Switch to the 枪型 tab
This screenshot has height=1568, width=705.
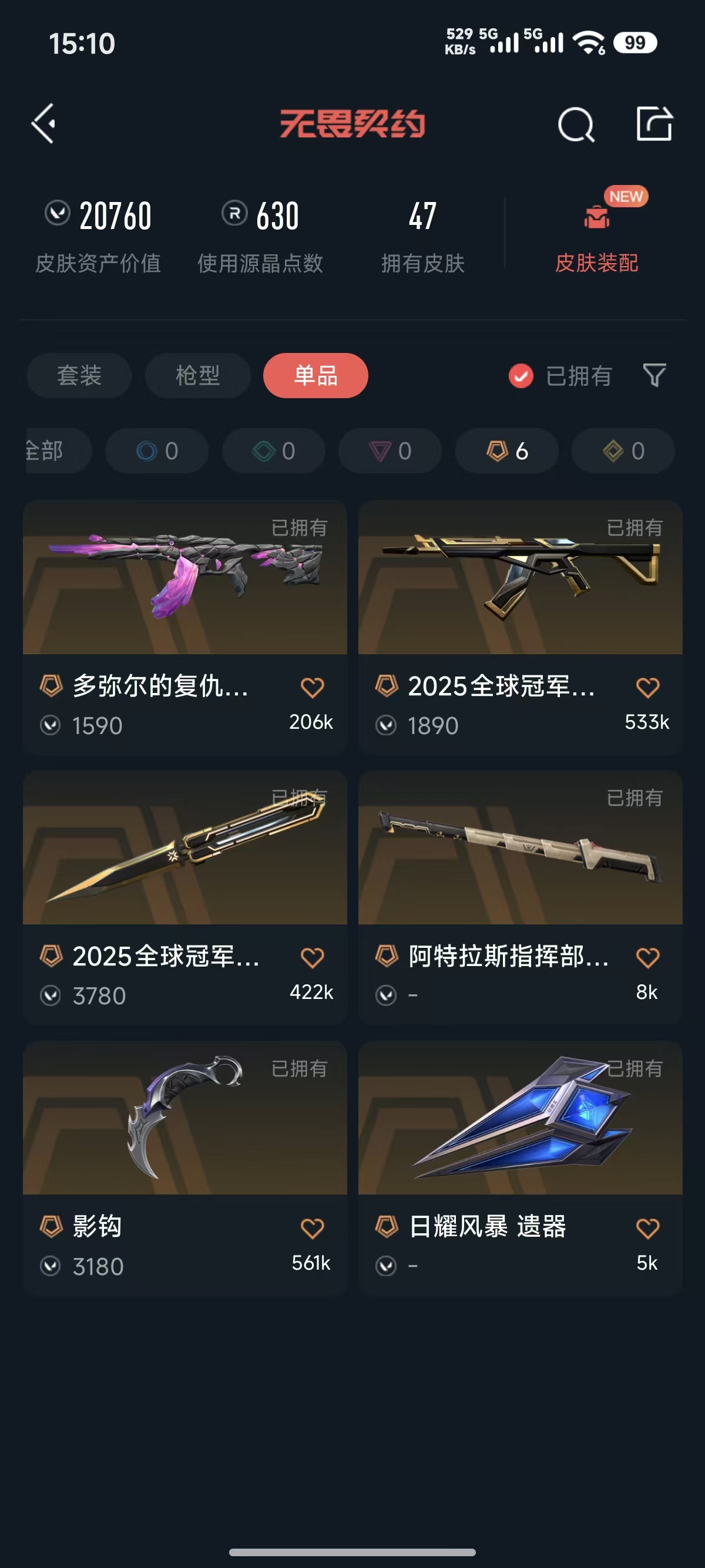tap(197, 376)
